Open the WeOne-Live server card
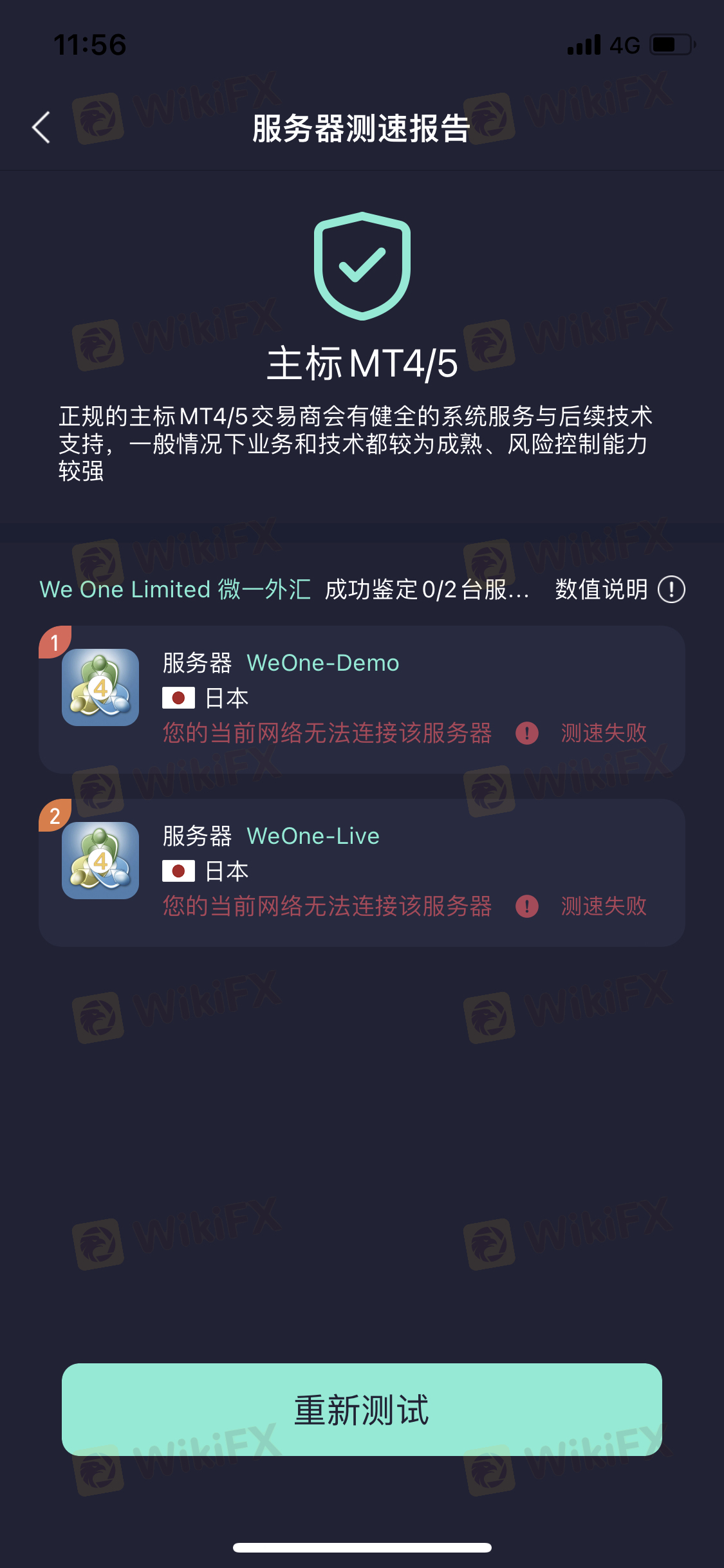The height and width of the screenshot is (1568, 724). point(362,873)
